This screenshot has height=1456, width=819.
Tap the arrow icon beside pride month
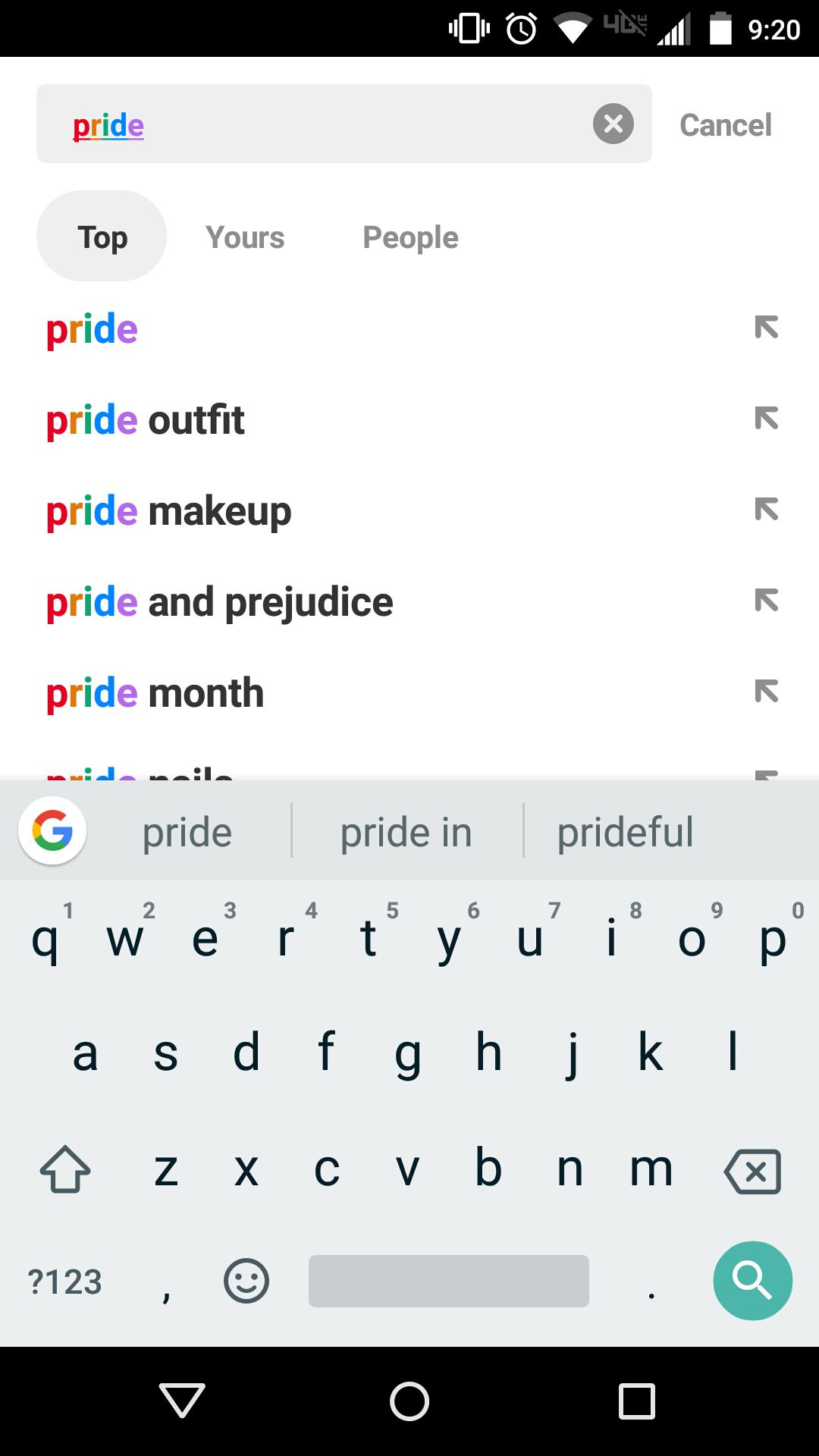coord(767,692)
